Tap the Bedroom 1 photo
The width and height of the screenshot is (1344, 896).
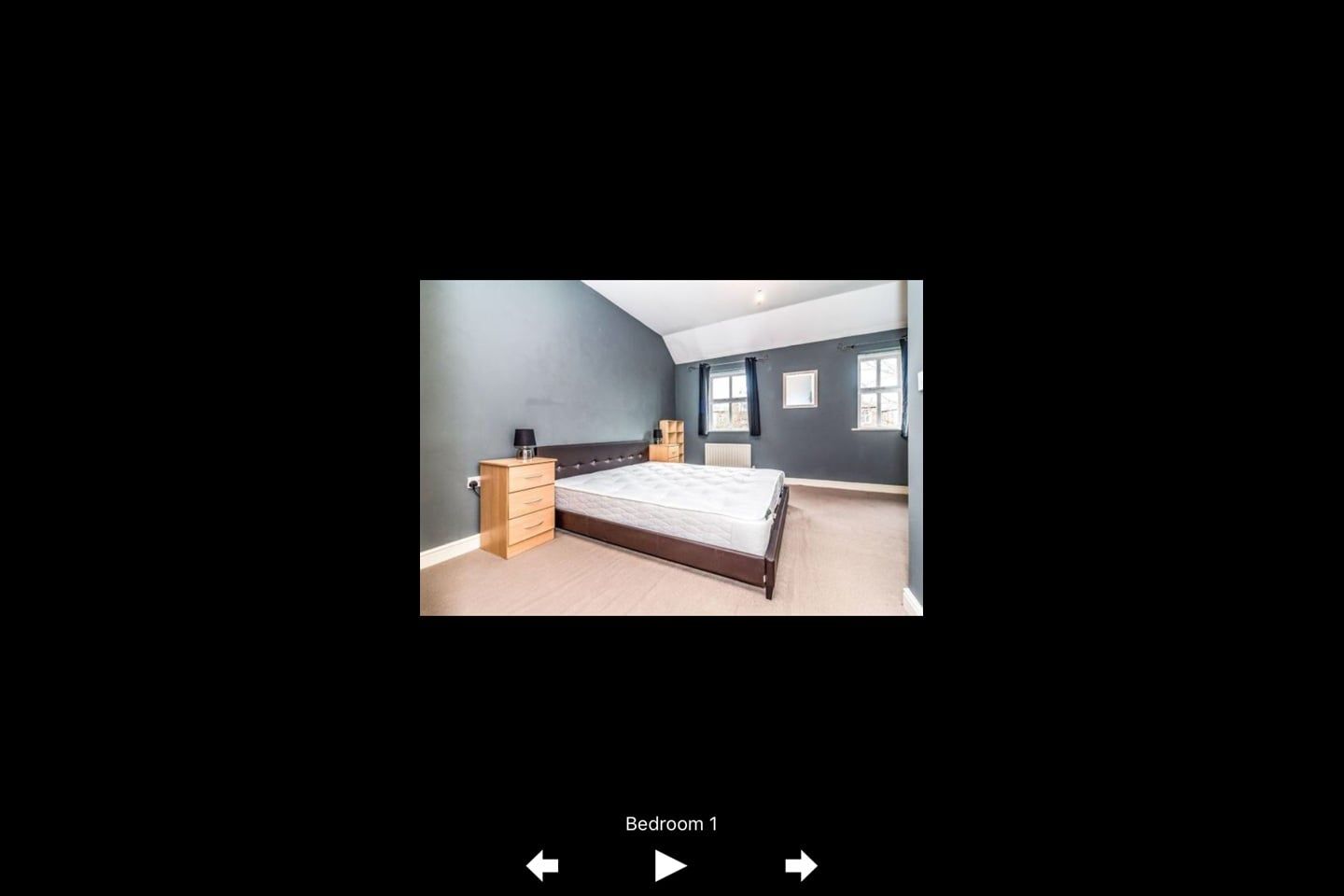[671, 448]
